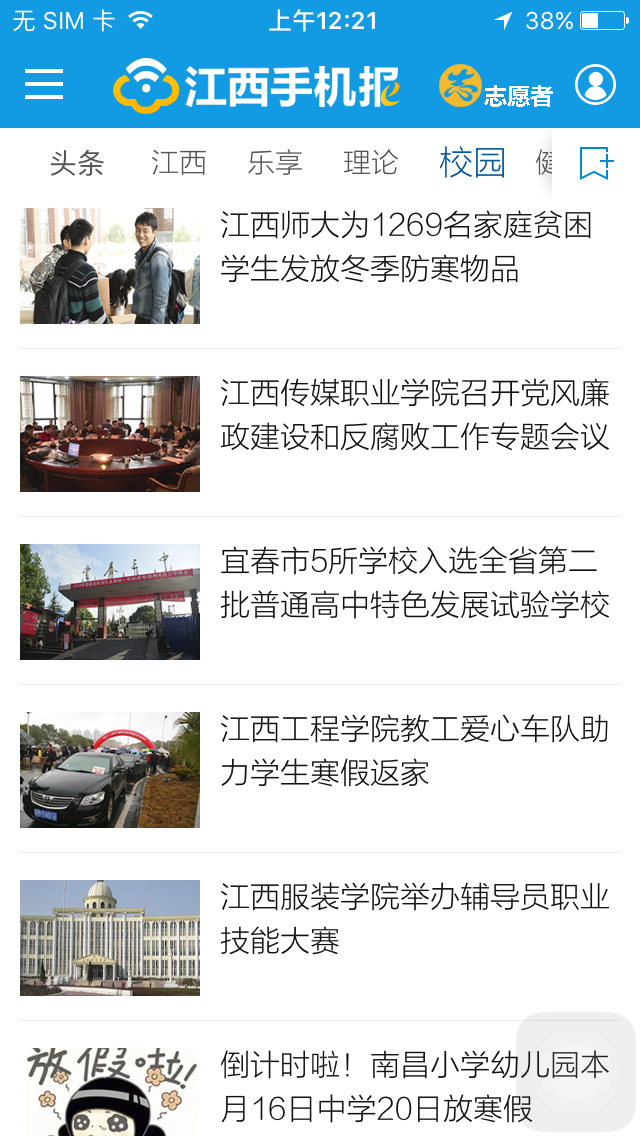Screen dimensions: 640x1136
Task: Open the hamburger drawer menu
Action: coord(44,85)
